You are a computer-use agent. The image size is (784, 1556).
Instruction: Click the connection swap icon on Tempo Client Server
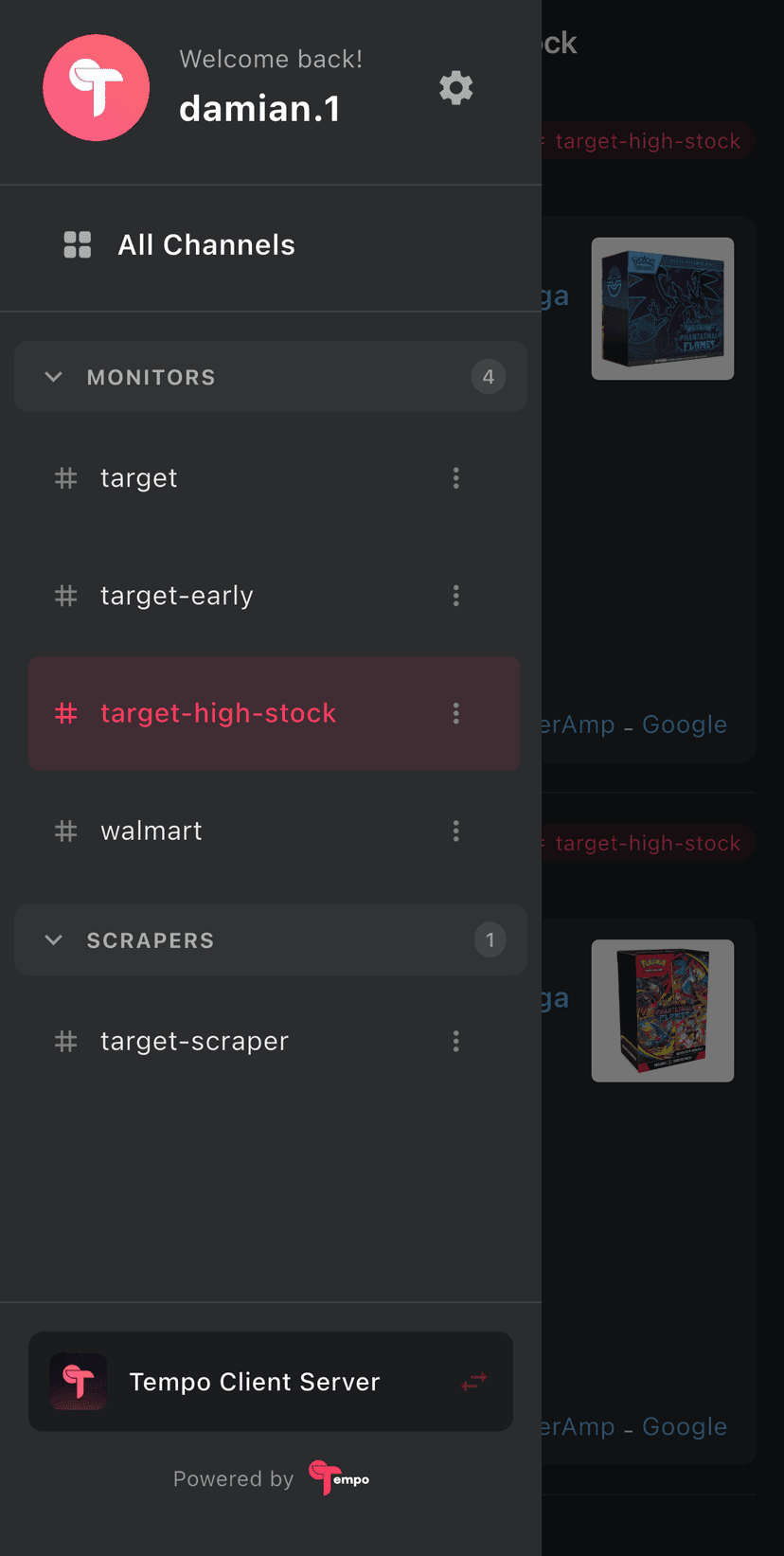(x=472, y=1382)
